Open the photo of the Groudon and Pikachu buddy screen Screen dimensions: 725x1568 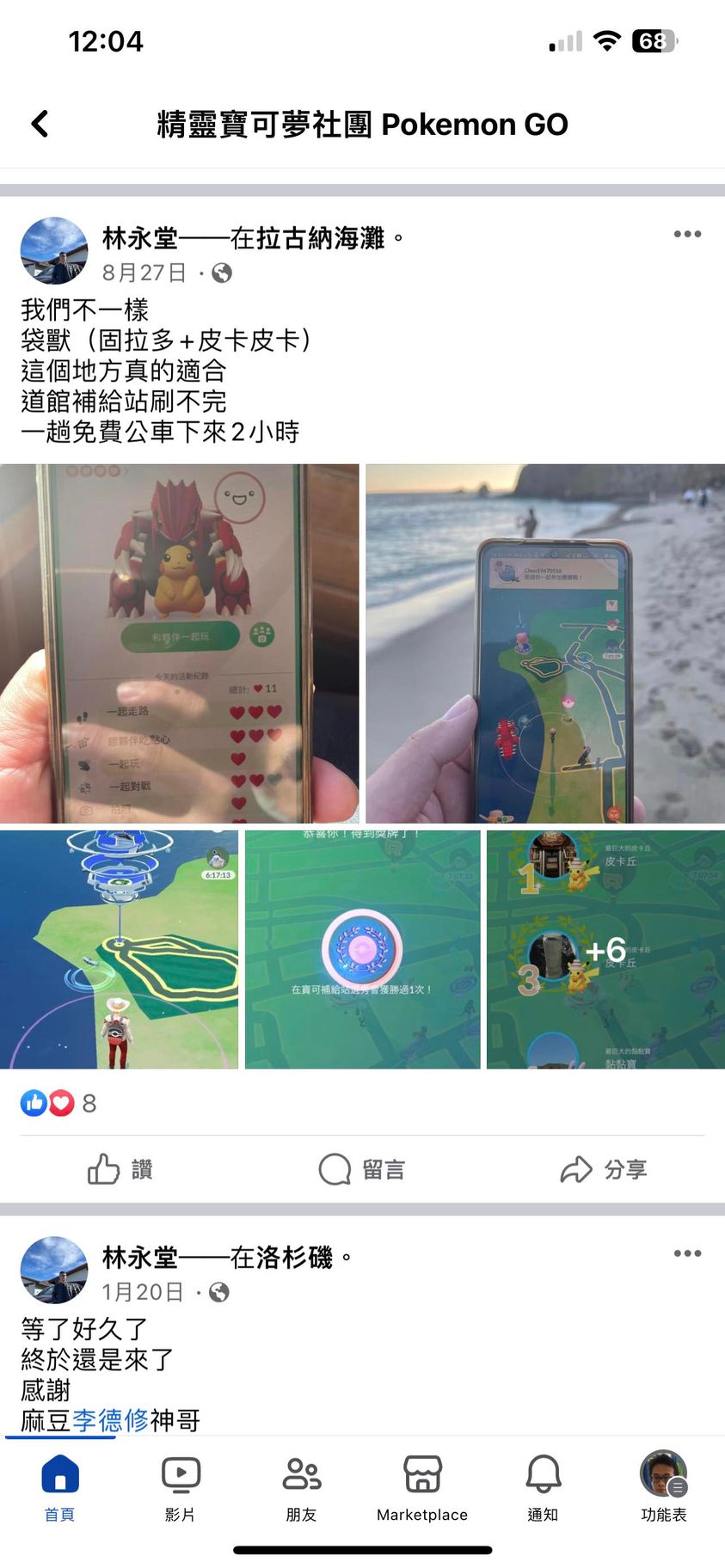click(x=179, y=643)
